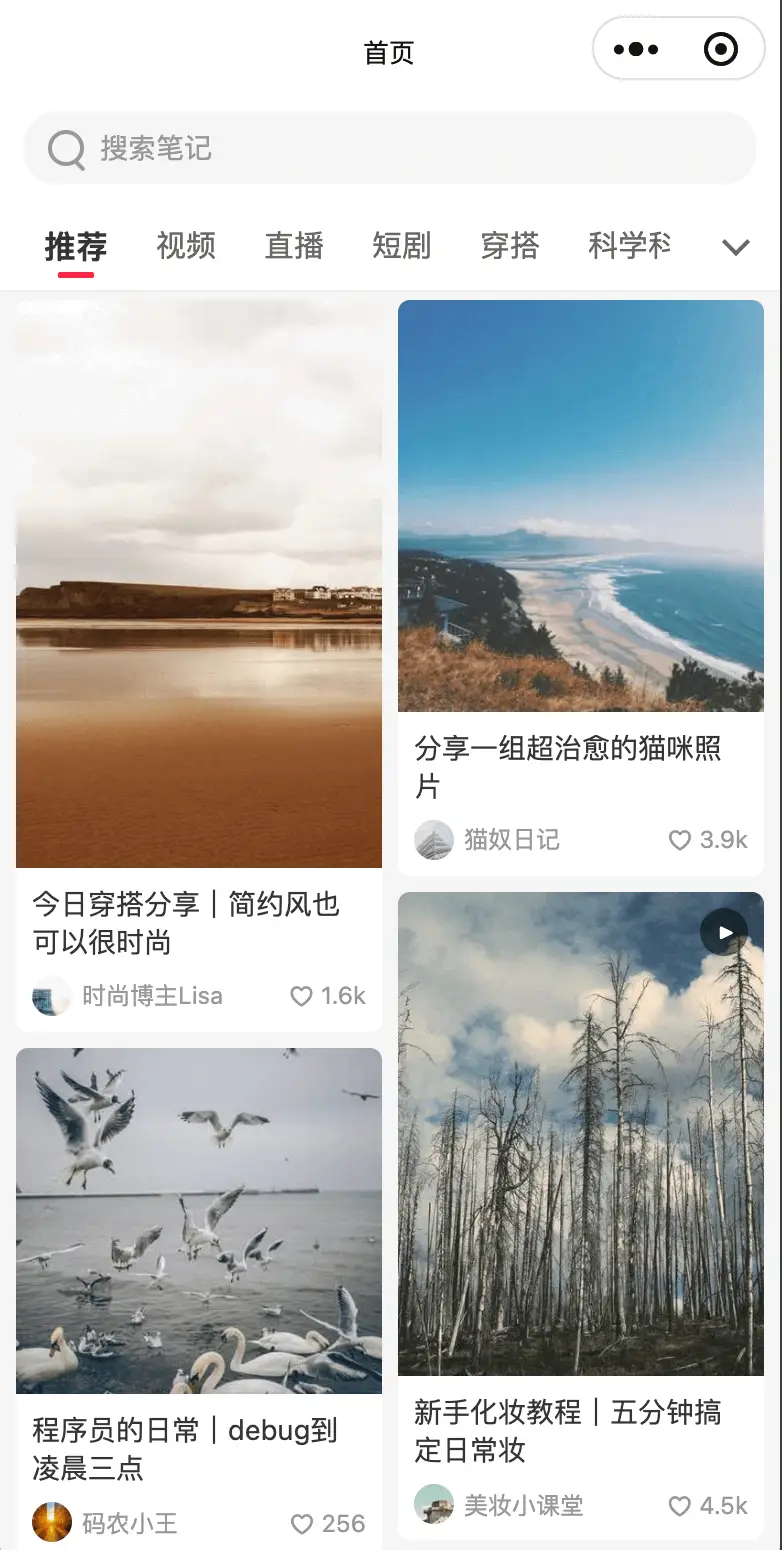Like the note by 美妆小课堂
The image size is (782, 1550).
680,1506
